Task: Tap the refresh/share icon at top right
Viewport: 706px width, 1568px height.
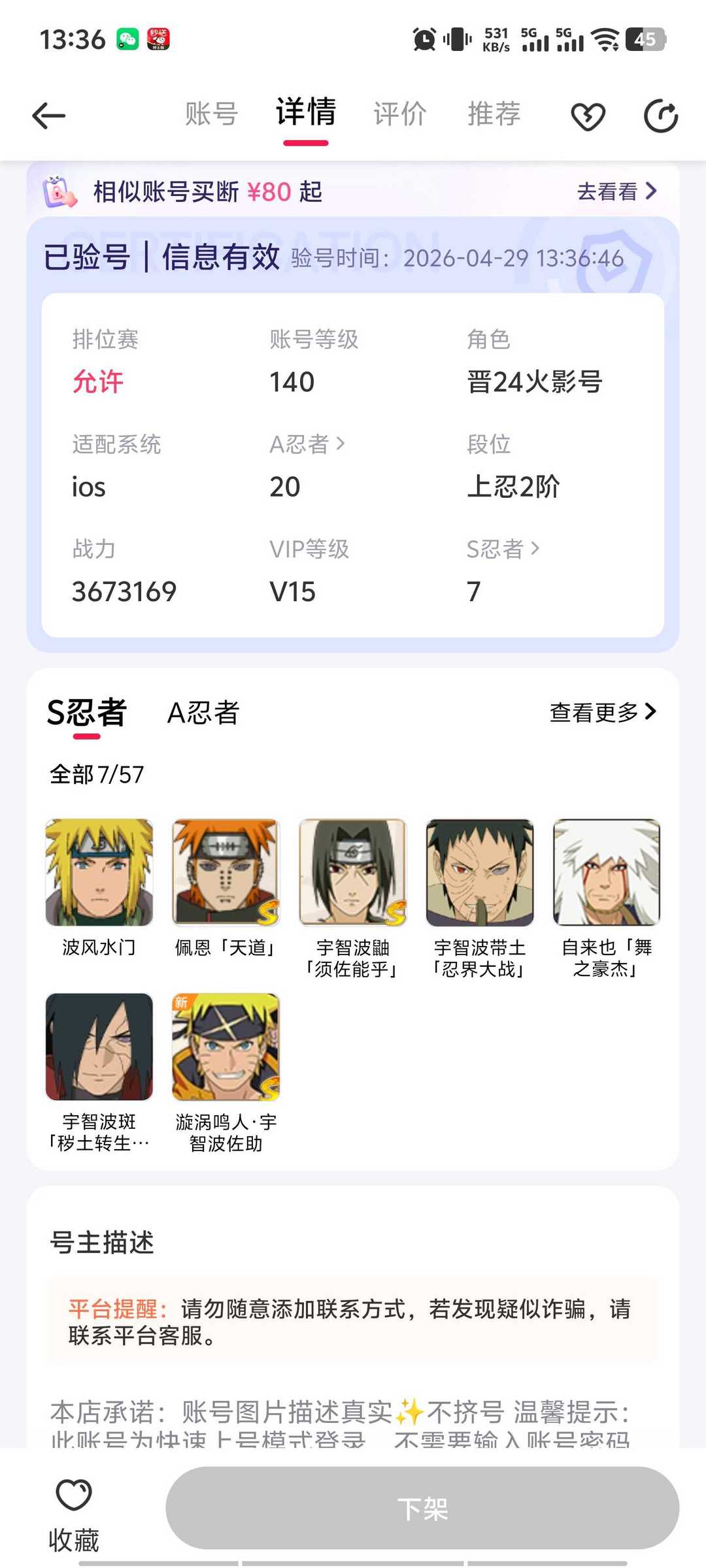Action: pyautogui.click(x=662, y=115)
